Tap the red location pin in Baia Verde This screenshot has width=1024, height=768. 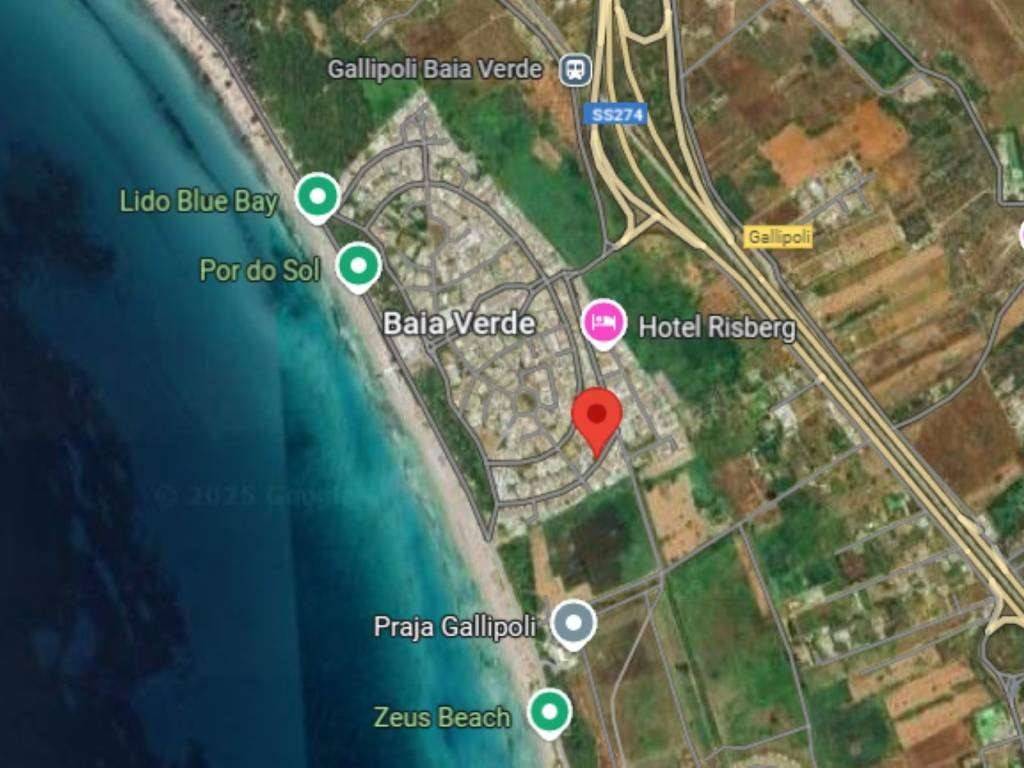coord(597,416)
